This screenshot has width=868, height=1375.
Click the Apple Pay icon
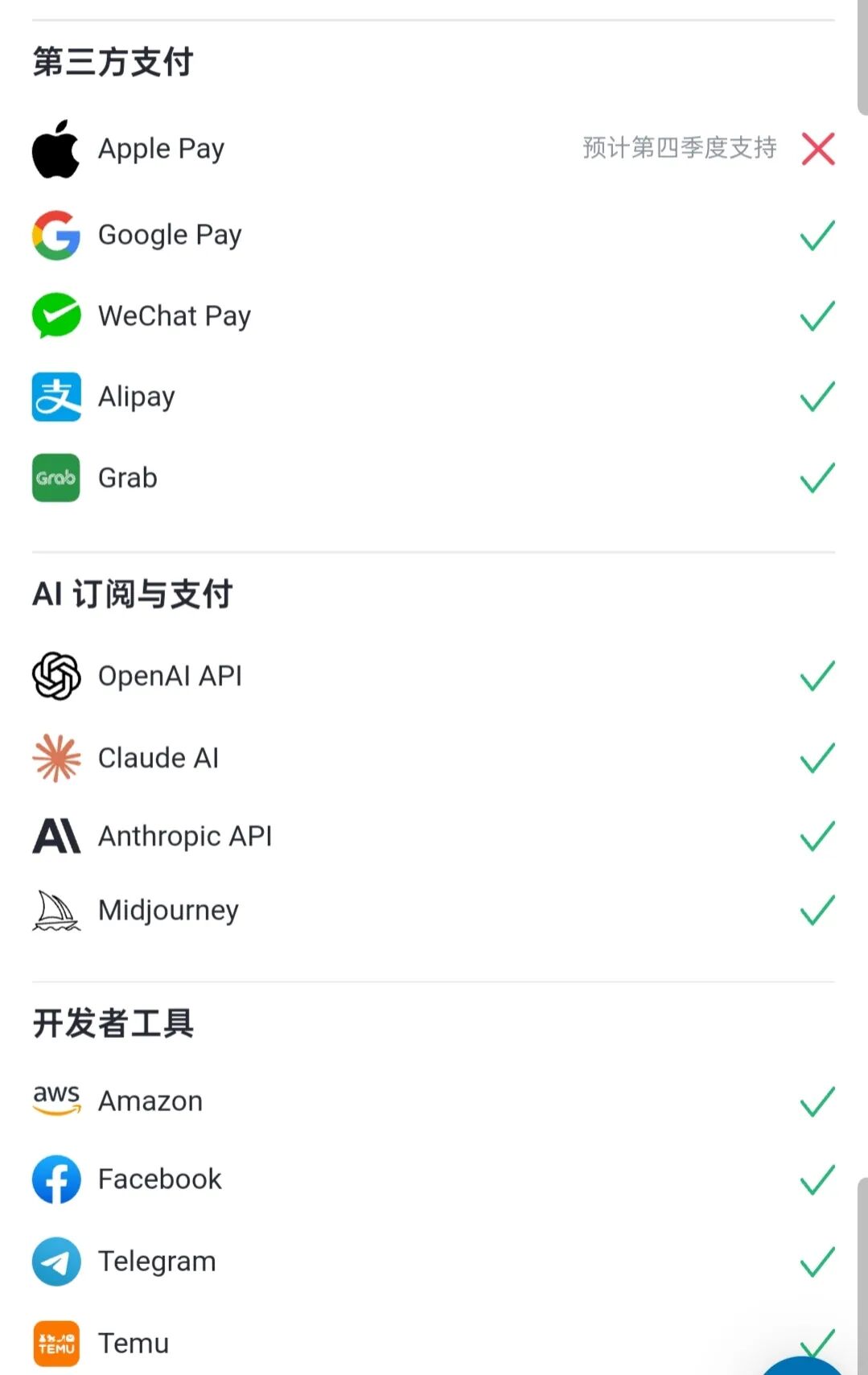coord(56,149)
